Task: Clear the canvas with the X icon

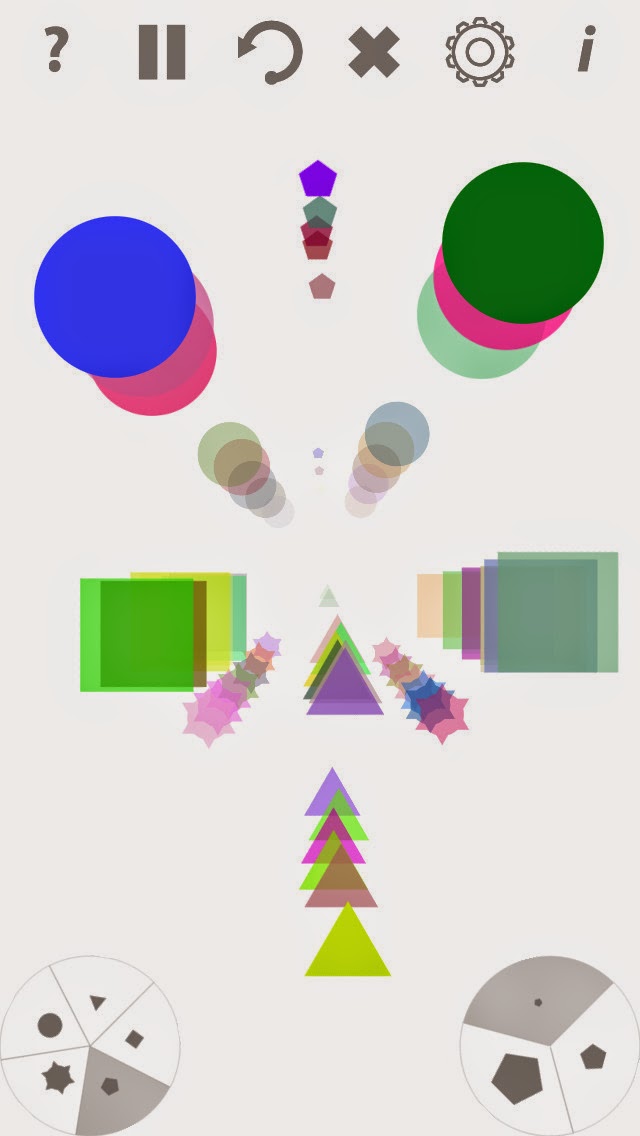Action: click(374, 52)
